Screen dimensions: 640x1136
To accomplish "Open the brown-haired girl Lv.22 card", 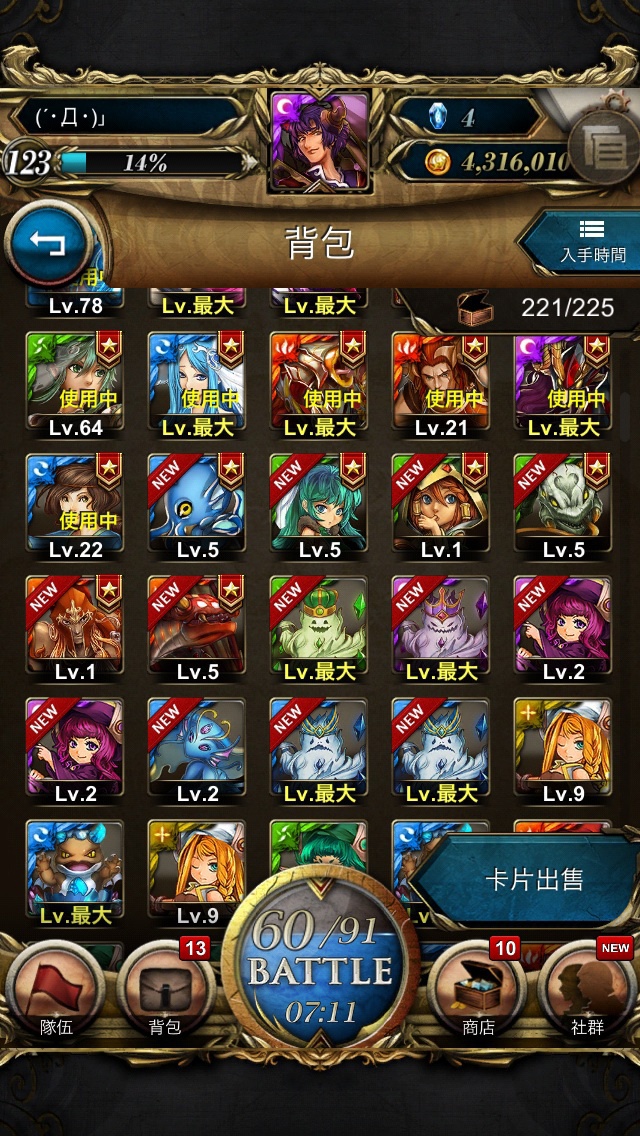I will [x=75, y=507].
